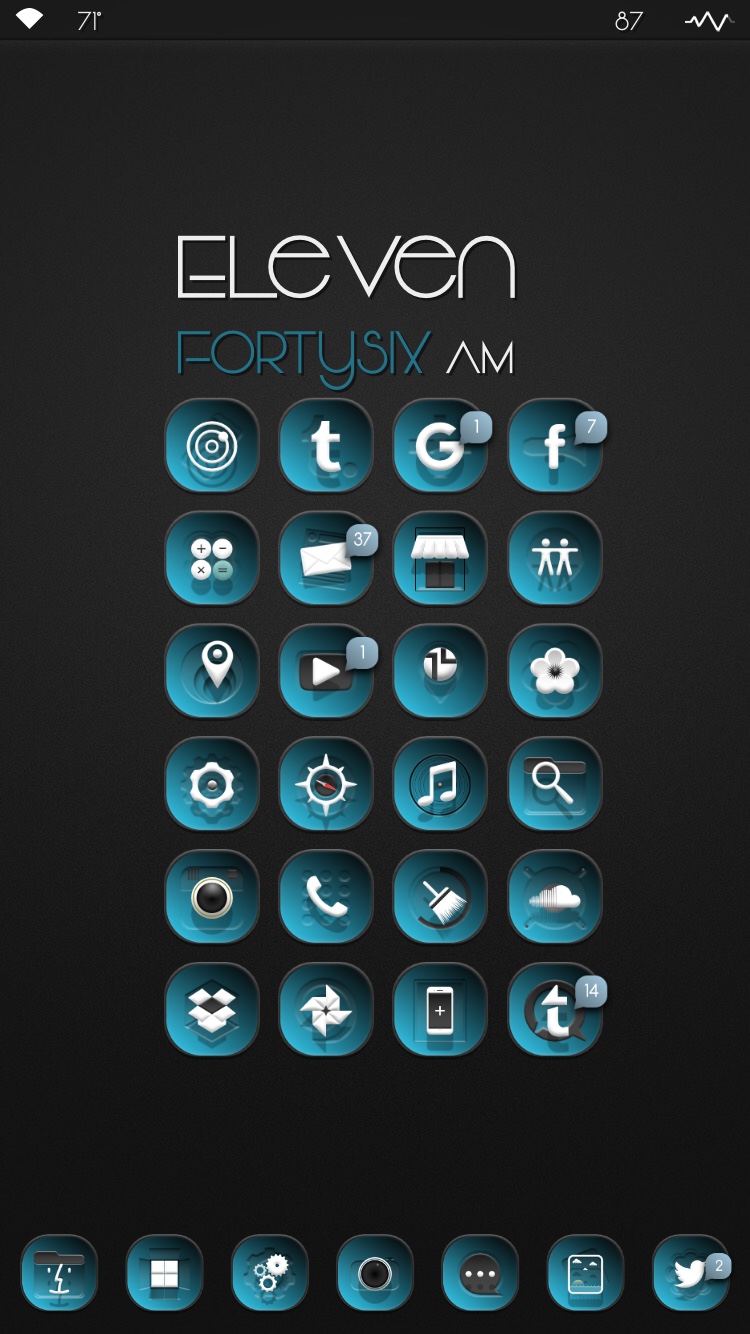Open the Photos flower icon
The image size is (750, 1334).
pyautogui.click(x=555, y=671)
